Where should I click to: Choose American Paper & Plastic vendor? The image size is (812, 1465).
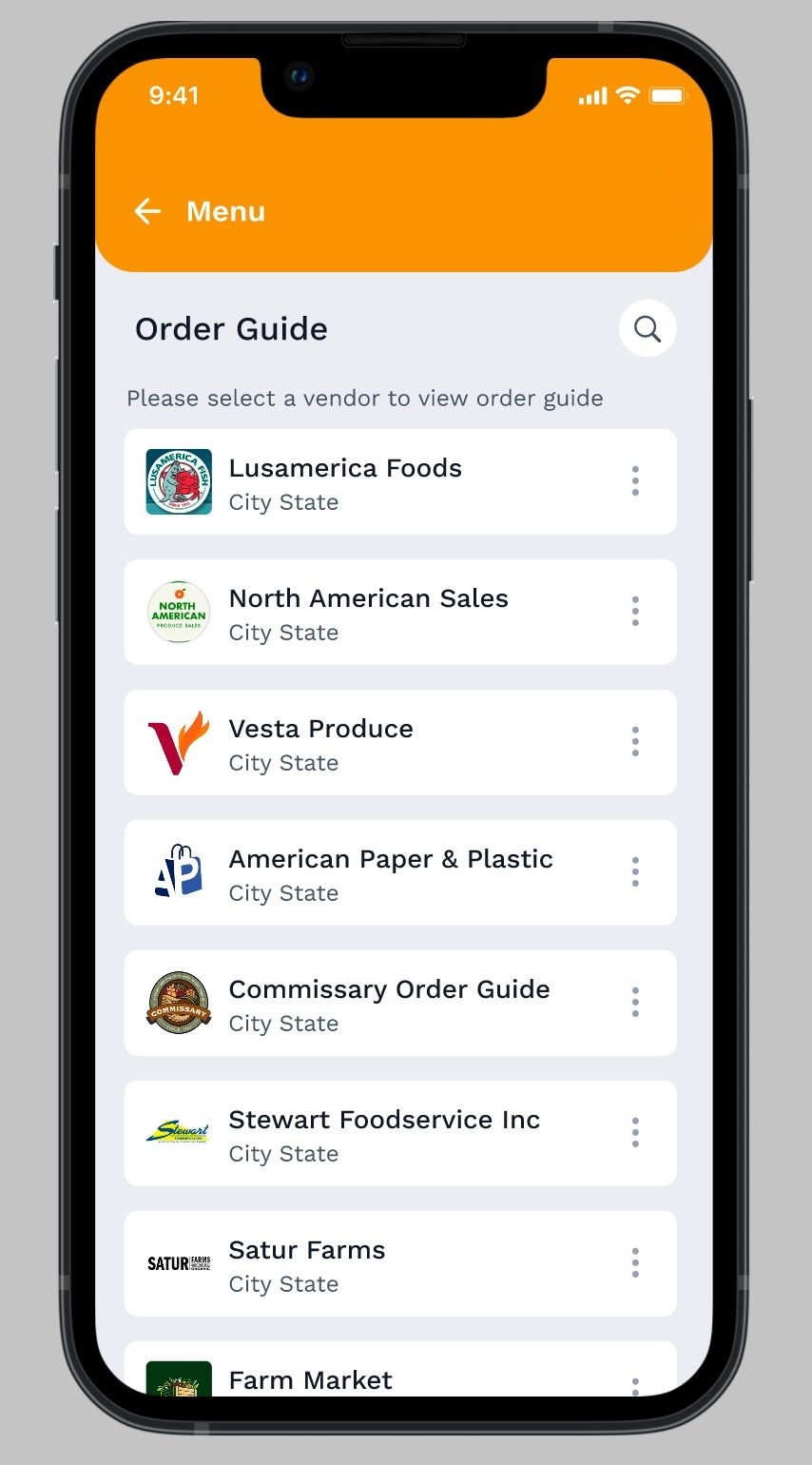pyautogui.click(x=380, y=873)
